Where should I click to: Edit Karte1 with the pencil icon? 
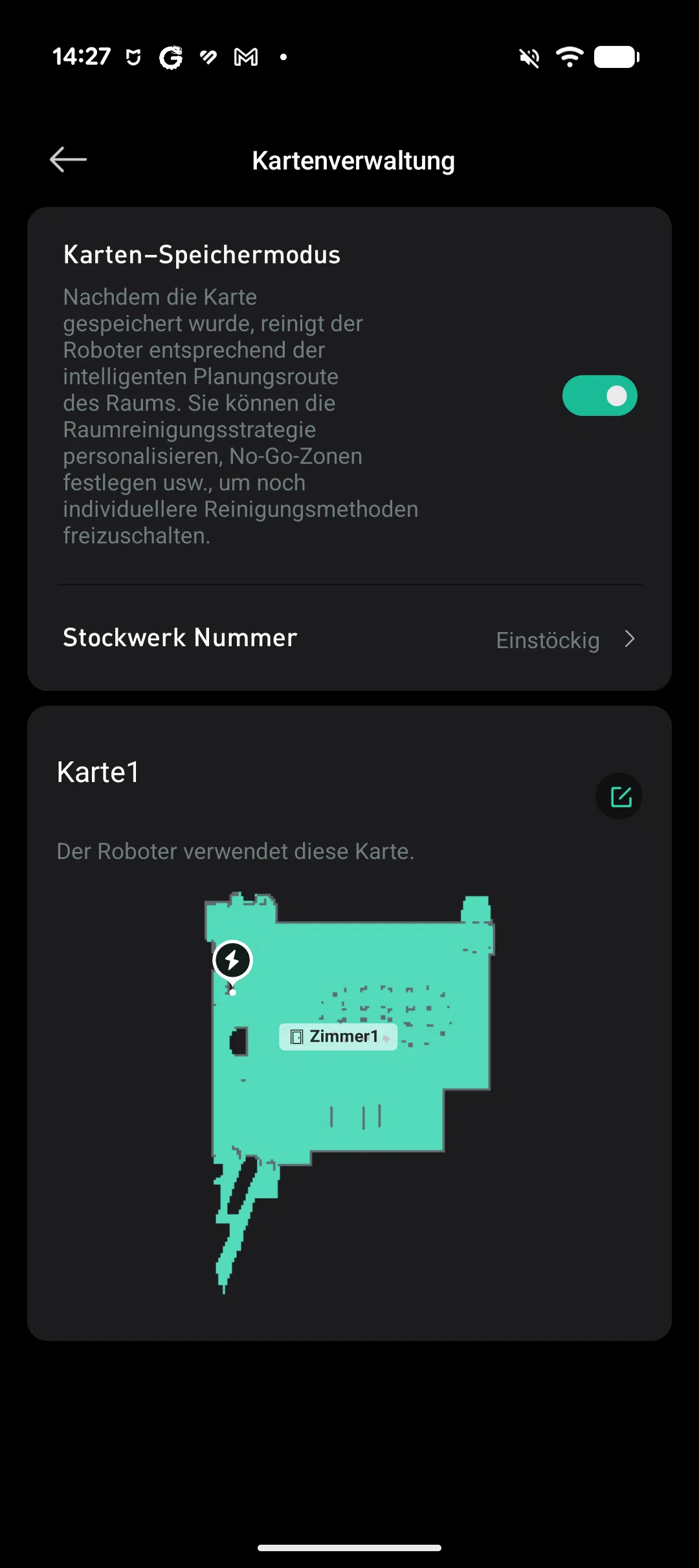[x=619, y=796]
